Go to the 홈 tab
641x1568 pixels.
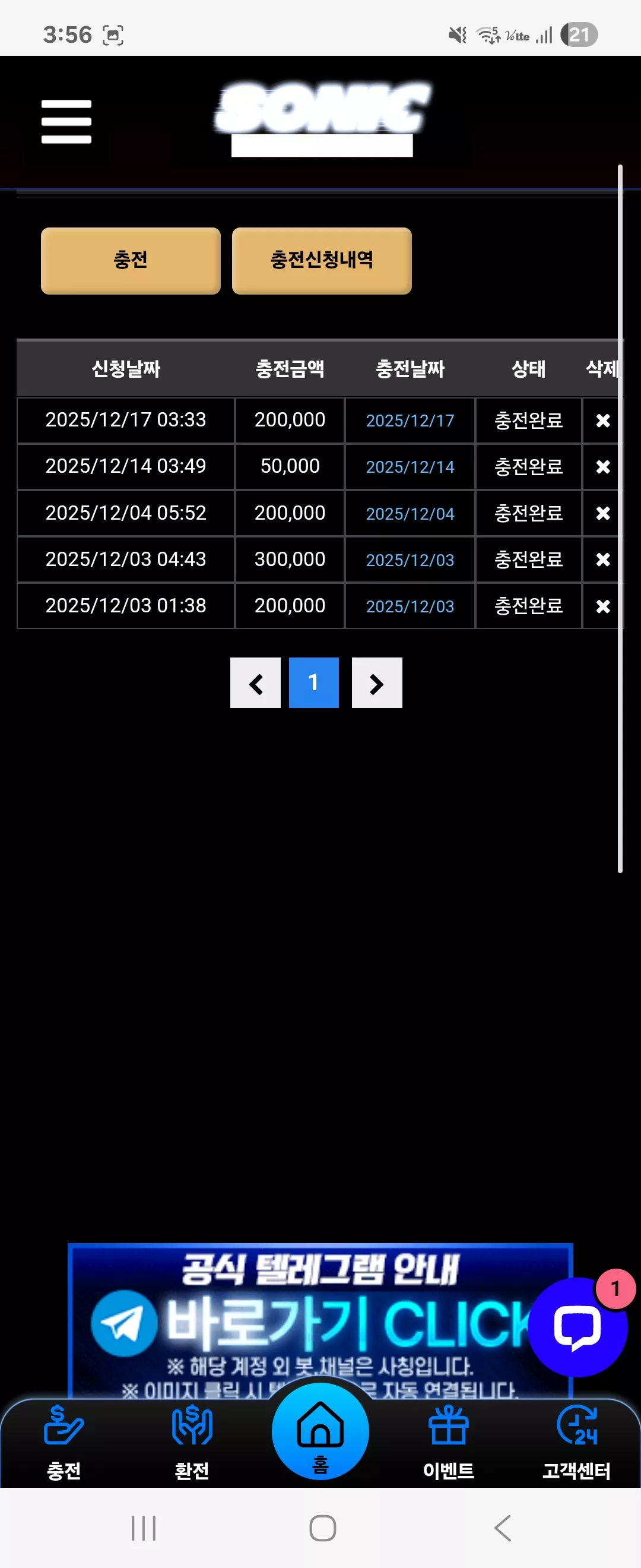tap(320, 1431)
